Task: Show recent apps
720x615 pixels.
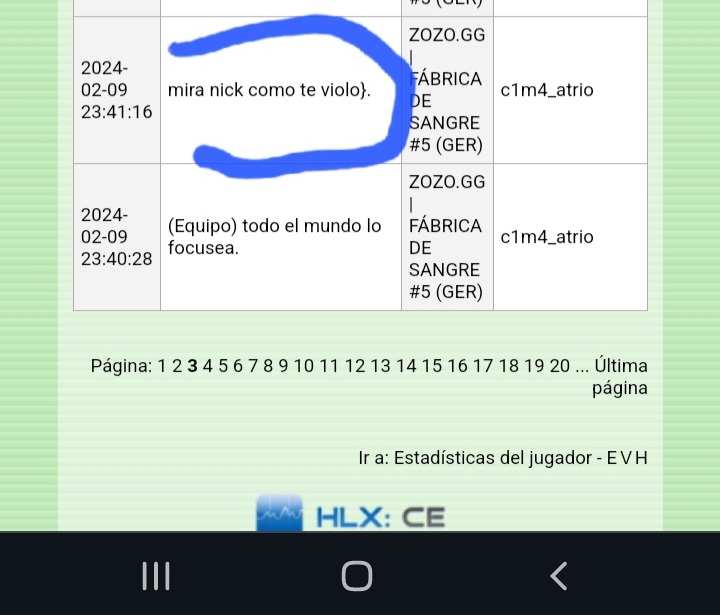Action: (156, 575)
